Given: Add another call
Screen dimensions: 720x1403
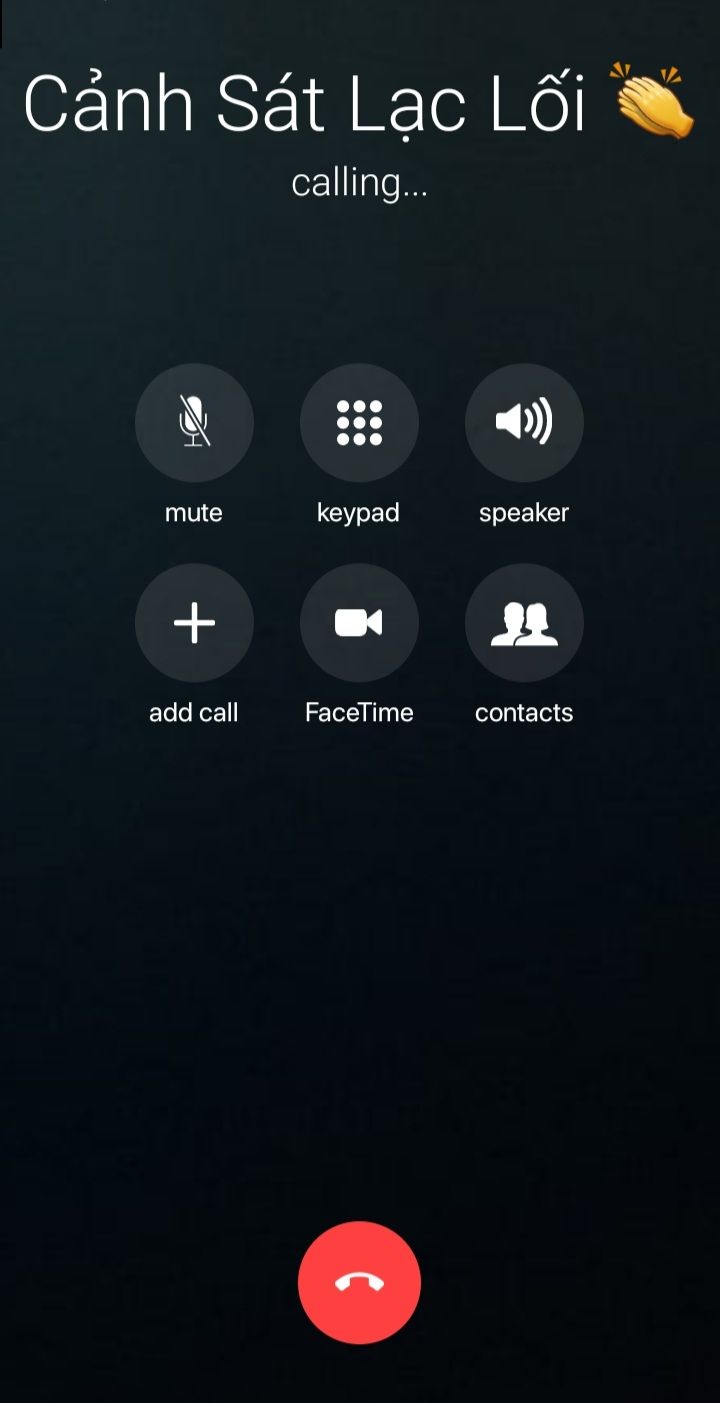Looking at the screenshot, I should (194, 623).
